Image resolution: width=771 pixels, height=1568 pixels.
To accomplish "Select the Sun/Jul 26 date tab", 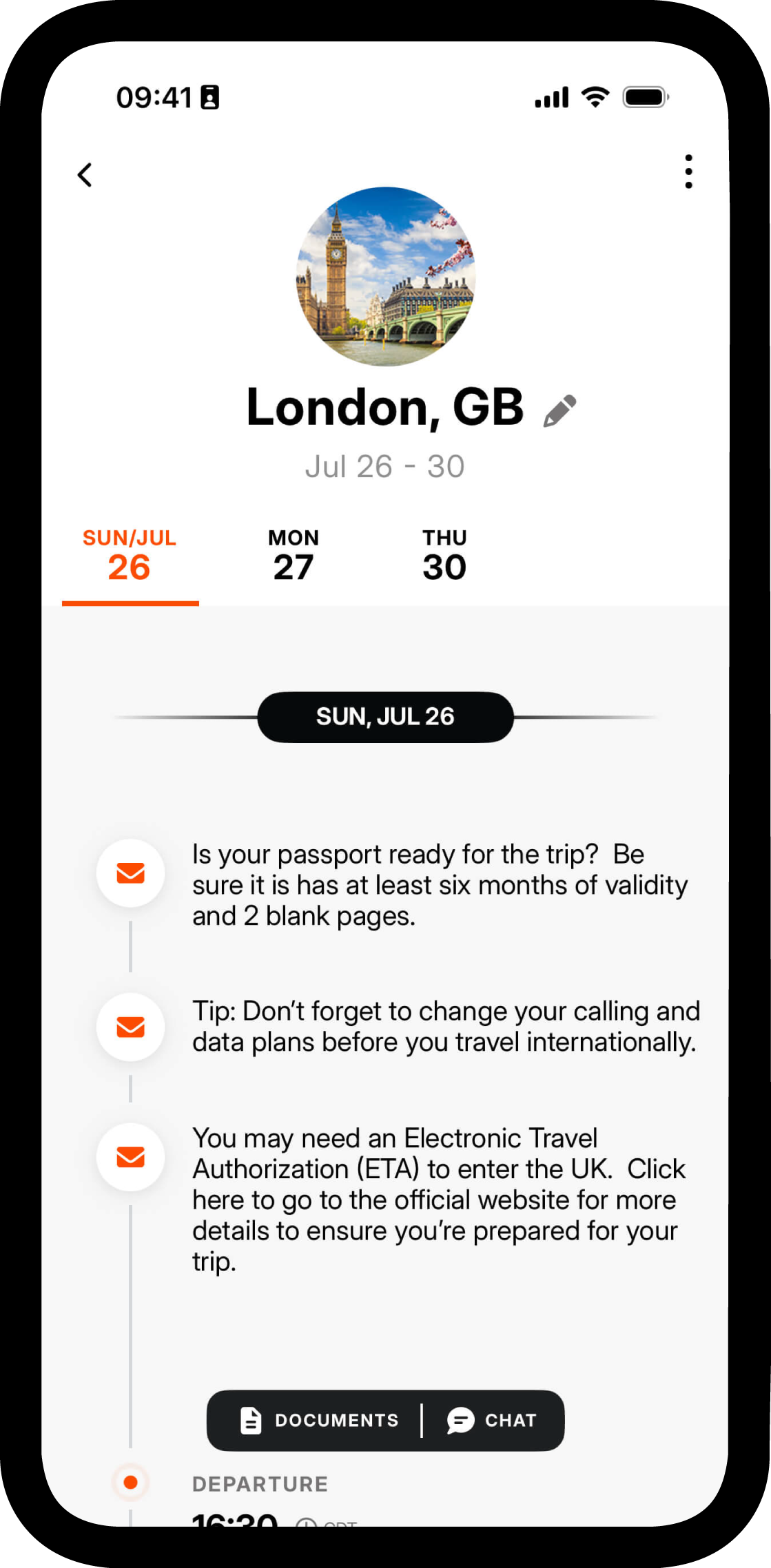I will tap(130, 555).
